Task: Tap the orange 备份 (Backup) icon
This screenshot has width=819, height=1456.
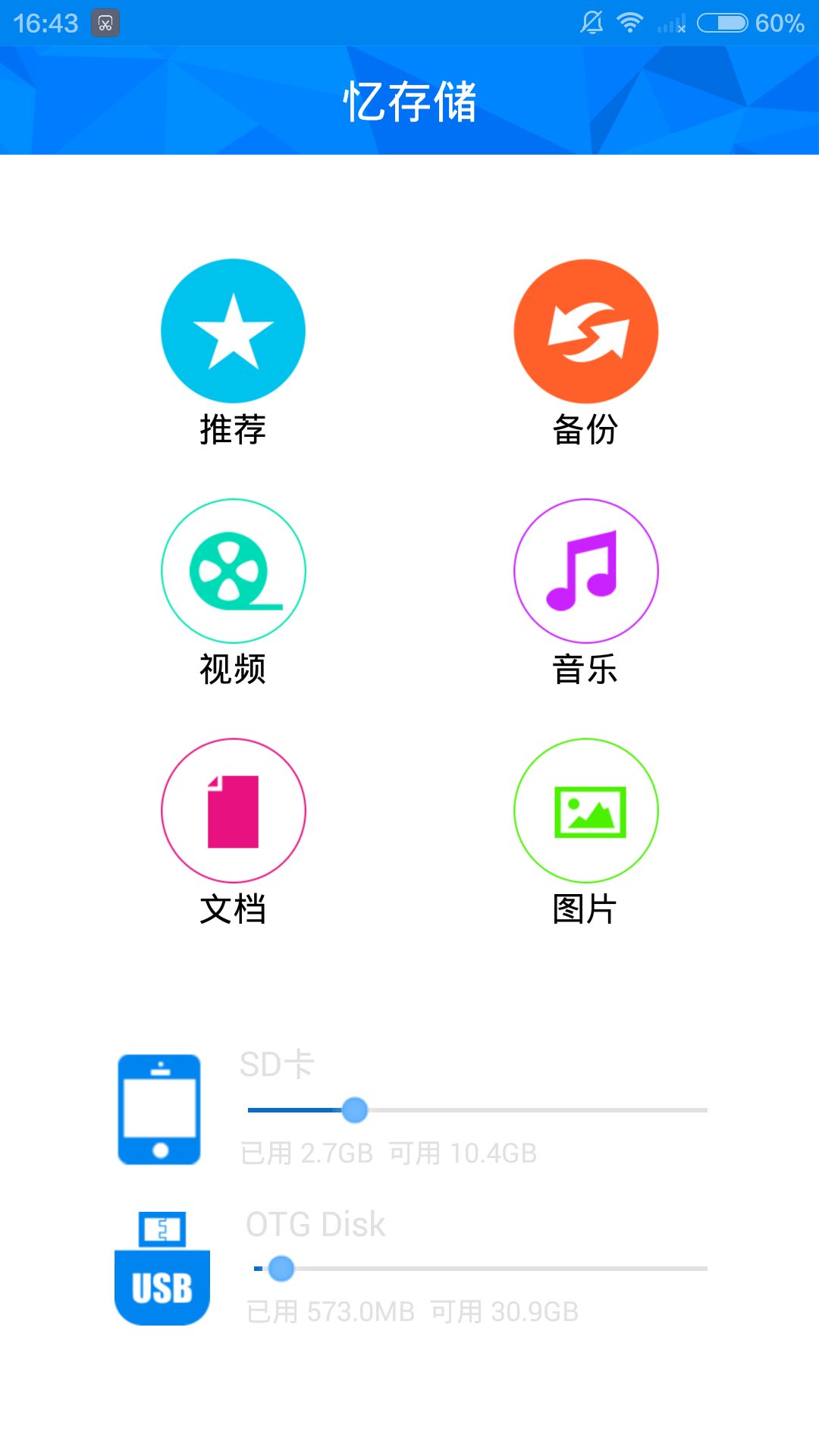Action: click(x=585, y=330)
